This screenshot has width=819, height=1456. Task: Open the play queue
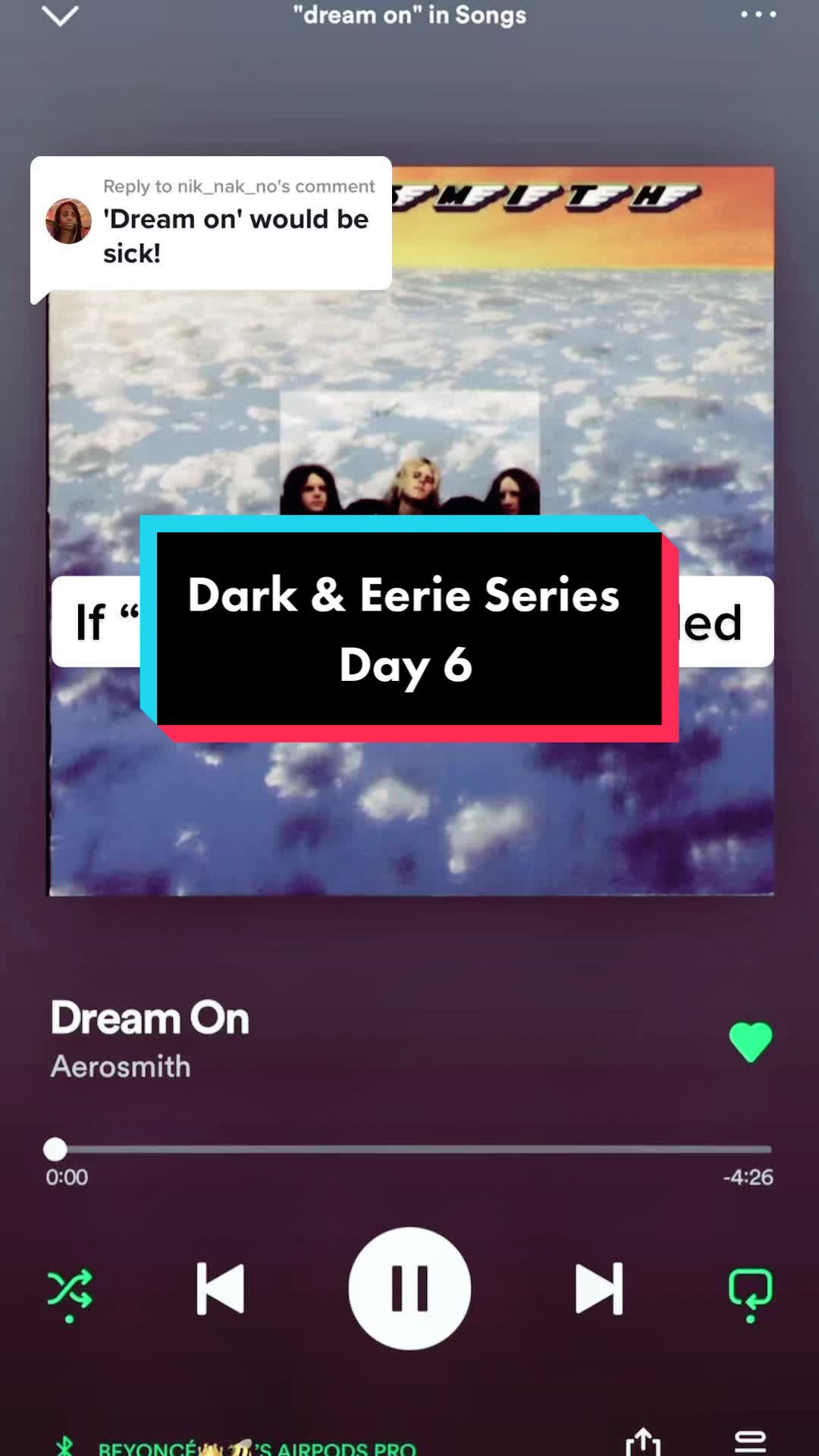(750, 1441)
